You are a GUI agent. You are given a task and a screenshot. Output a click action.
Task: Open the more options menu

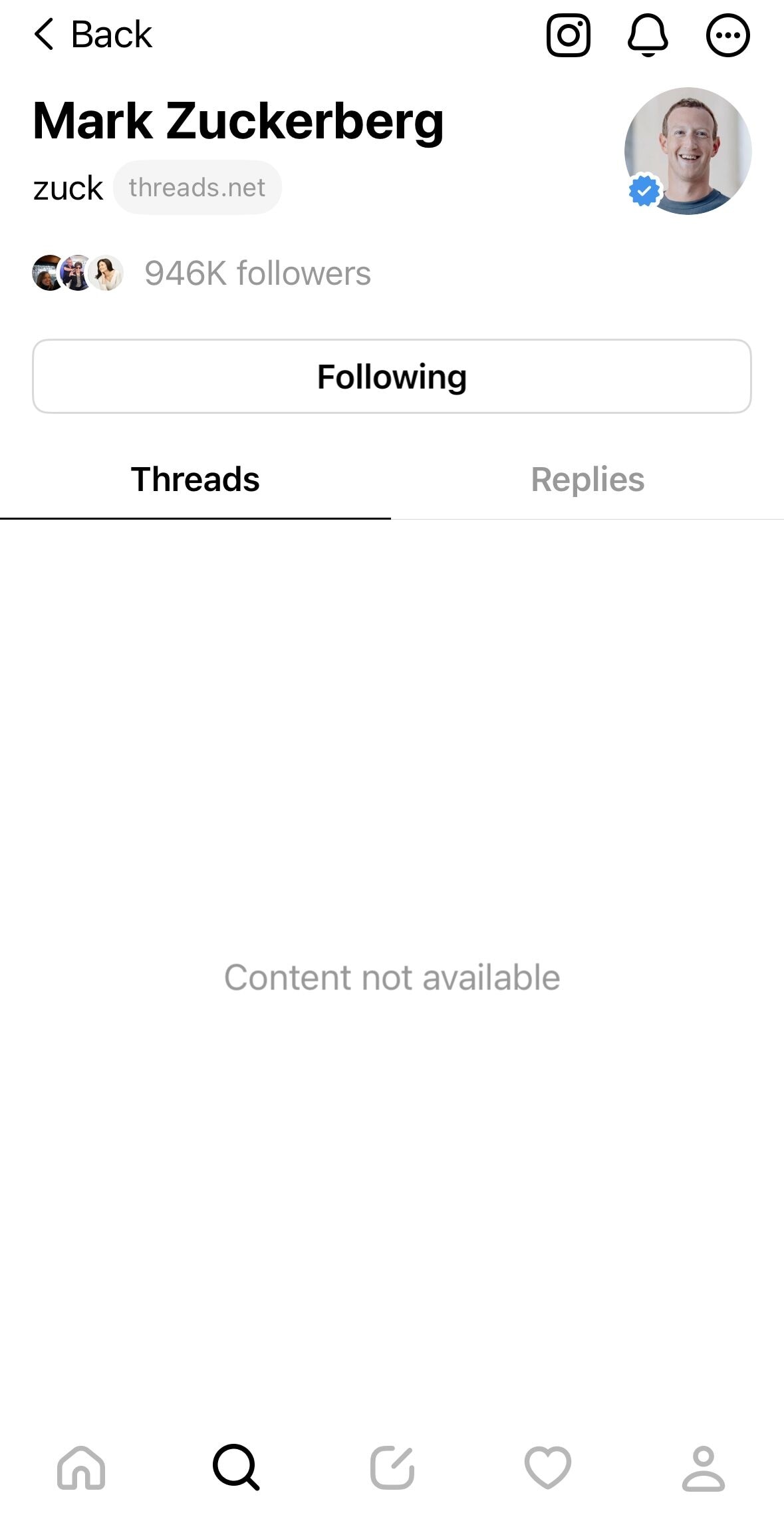point(727,35)
